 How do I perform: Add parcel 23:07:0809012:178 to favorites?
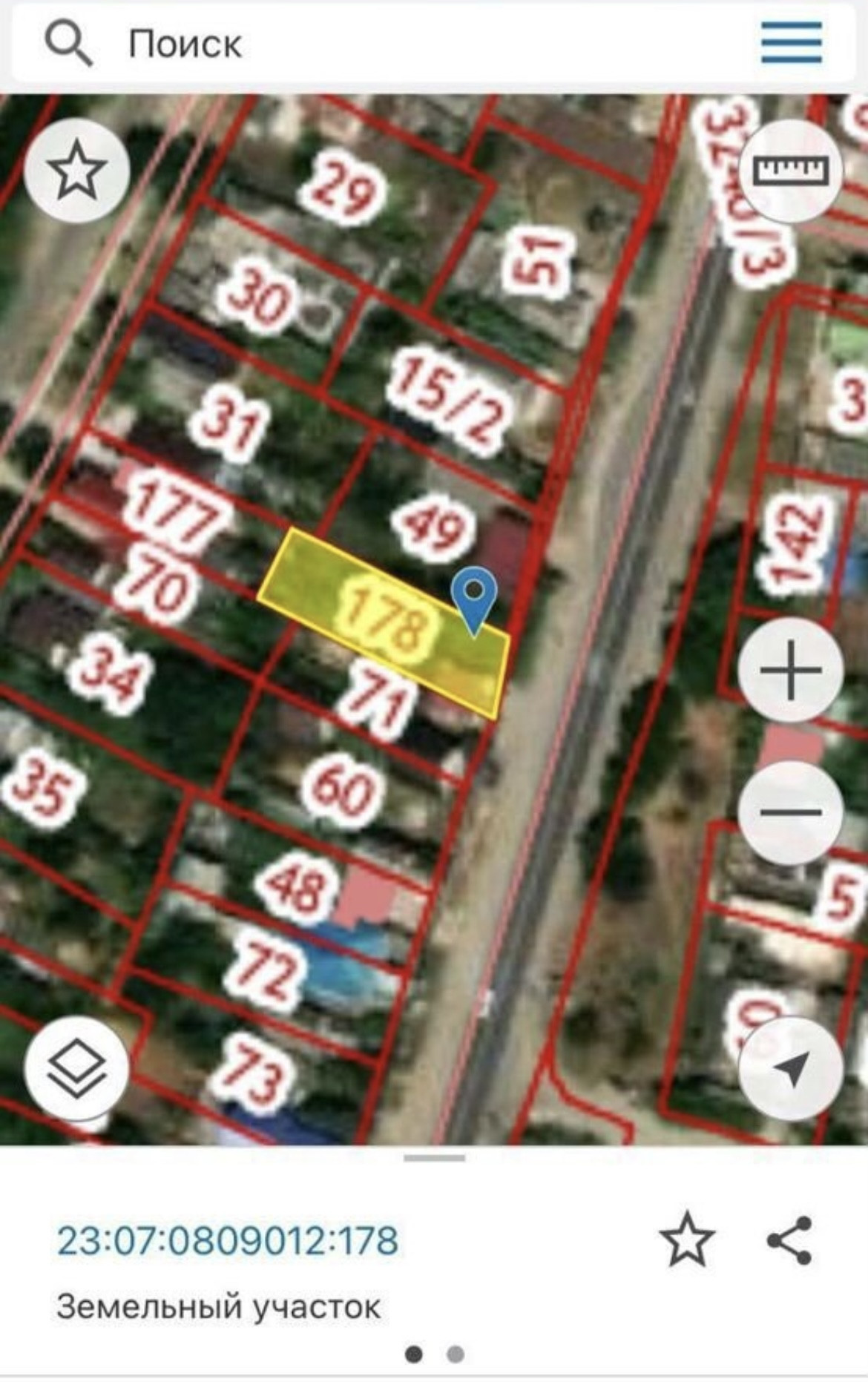[x=687, y=1239]
